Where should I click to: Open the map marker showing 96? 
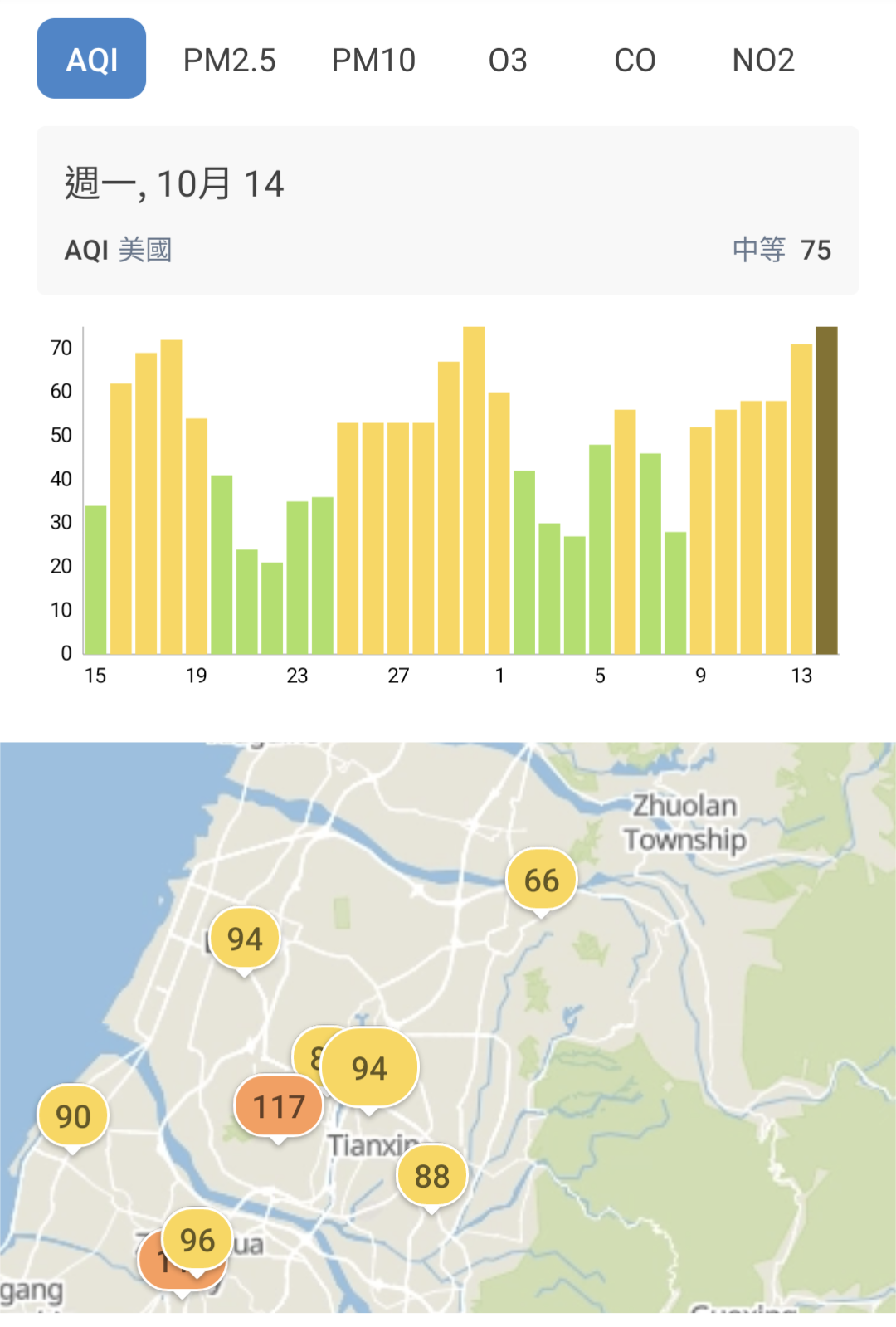(197, 1239)
